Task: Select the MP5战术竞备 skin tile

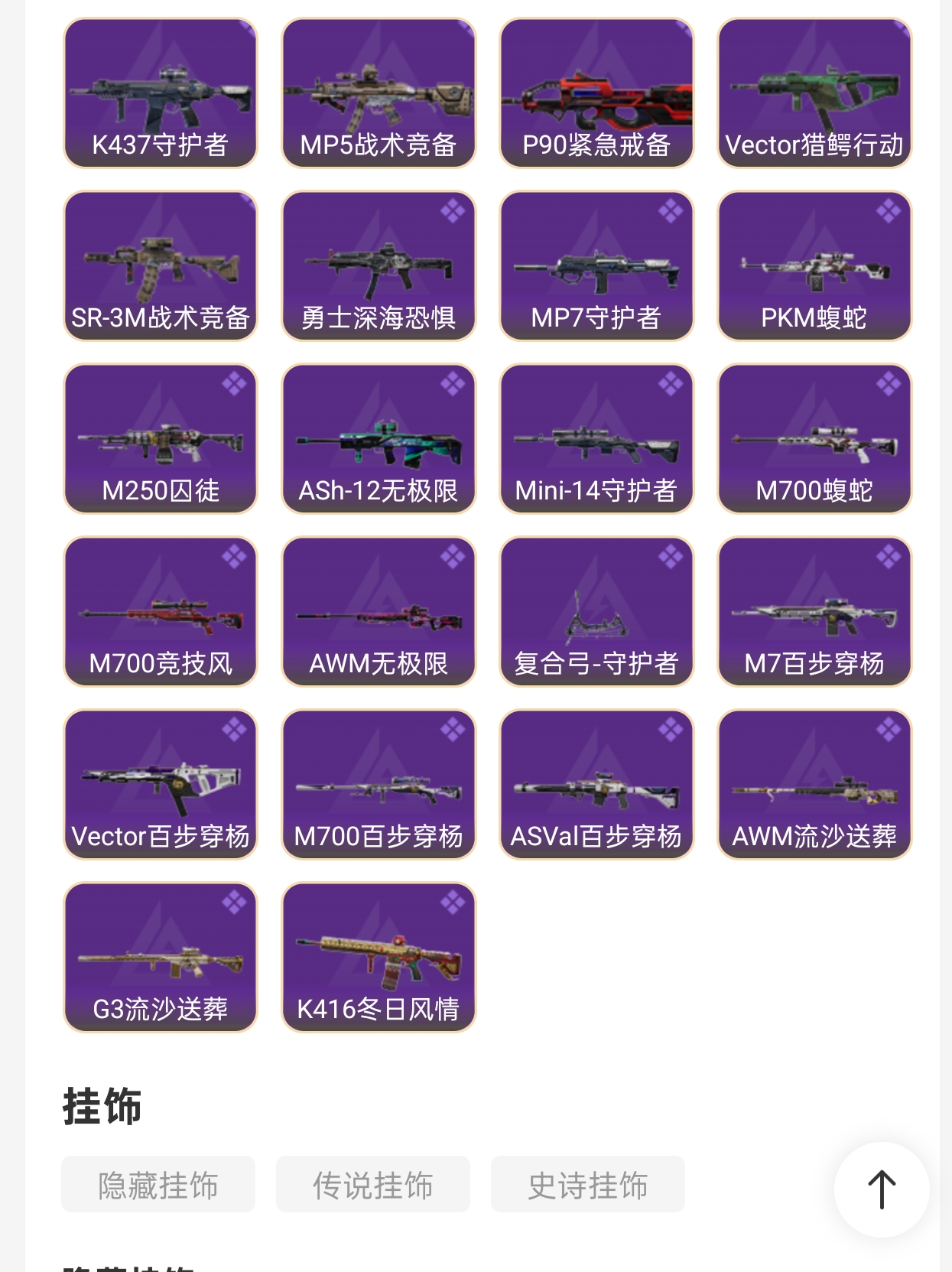Action: [x=379, y=93]
